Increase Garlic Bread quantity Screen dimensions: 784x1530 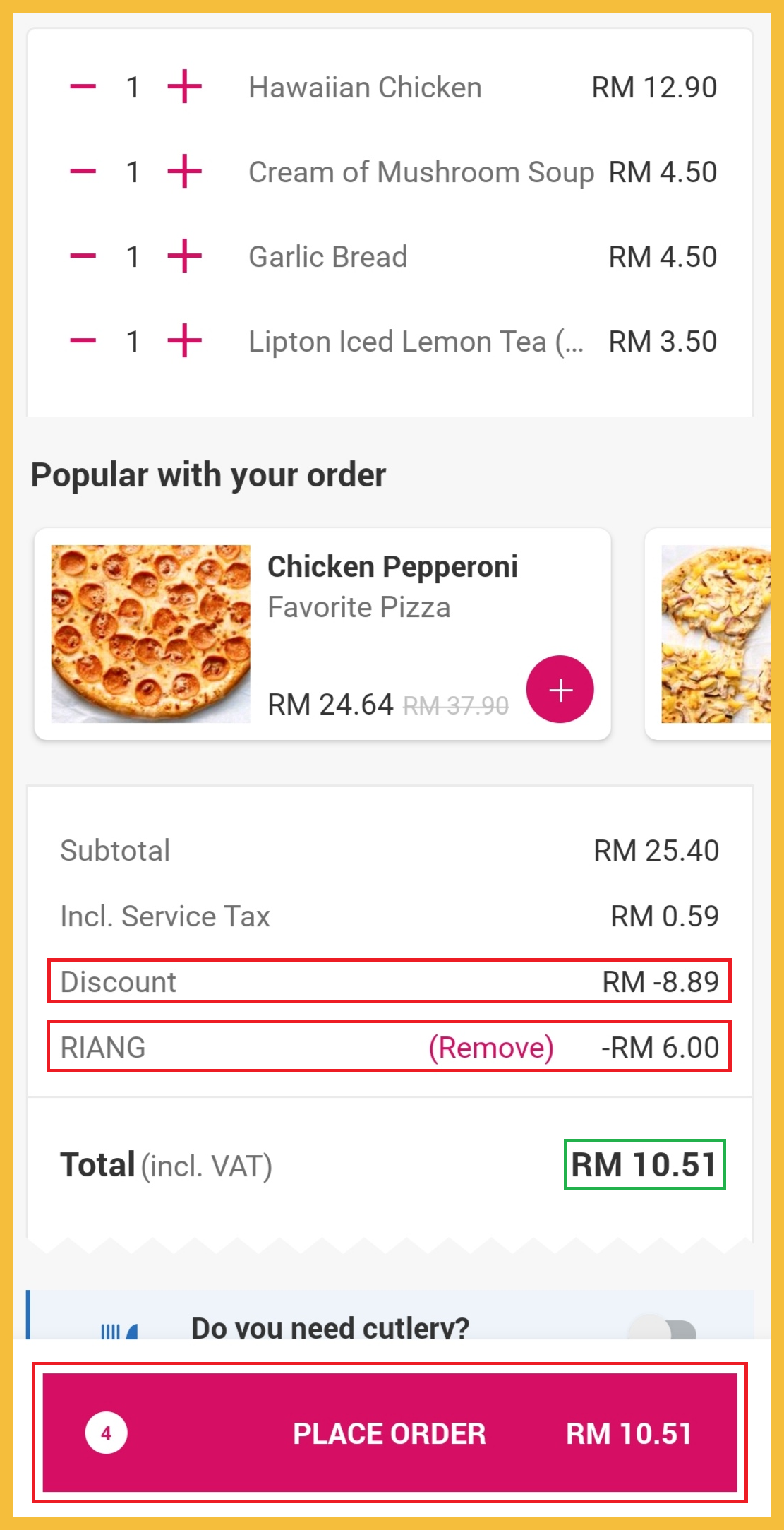pos(184,256)
